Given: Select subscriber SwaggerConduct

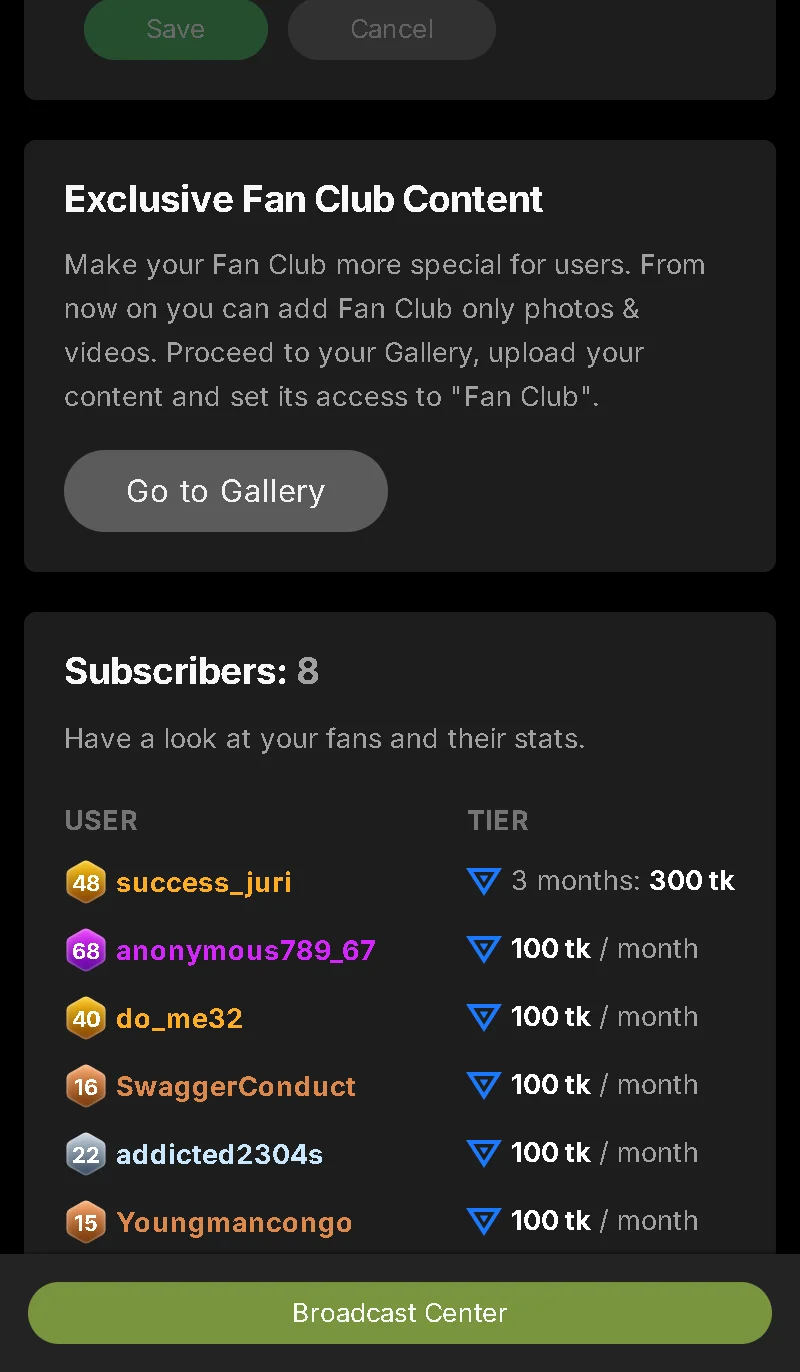Looking at the screenshot, I should pyautogui.click(x=235, y=1086).
